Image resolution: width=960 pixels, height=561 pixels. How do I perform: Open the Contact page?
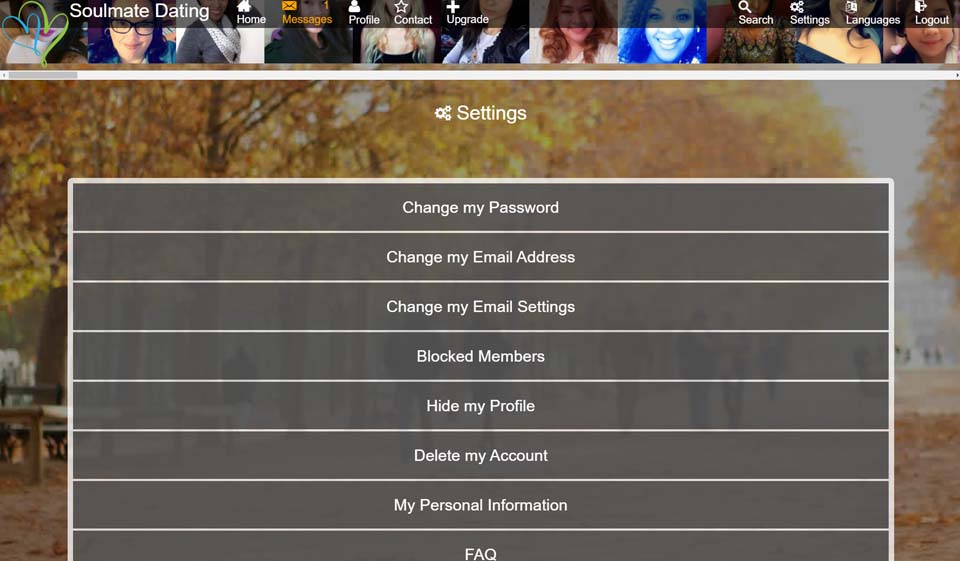412,13
